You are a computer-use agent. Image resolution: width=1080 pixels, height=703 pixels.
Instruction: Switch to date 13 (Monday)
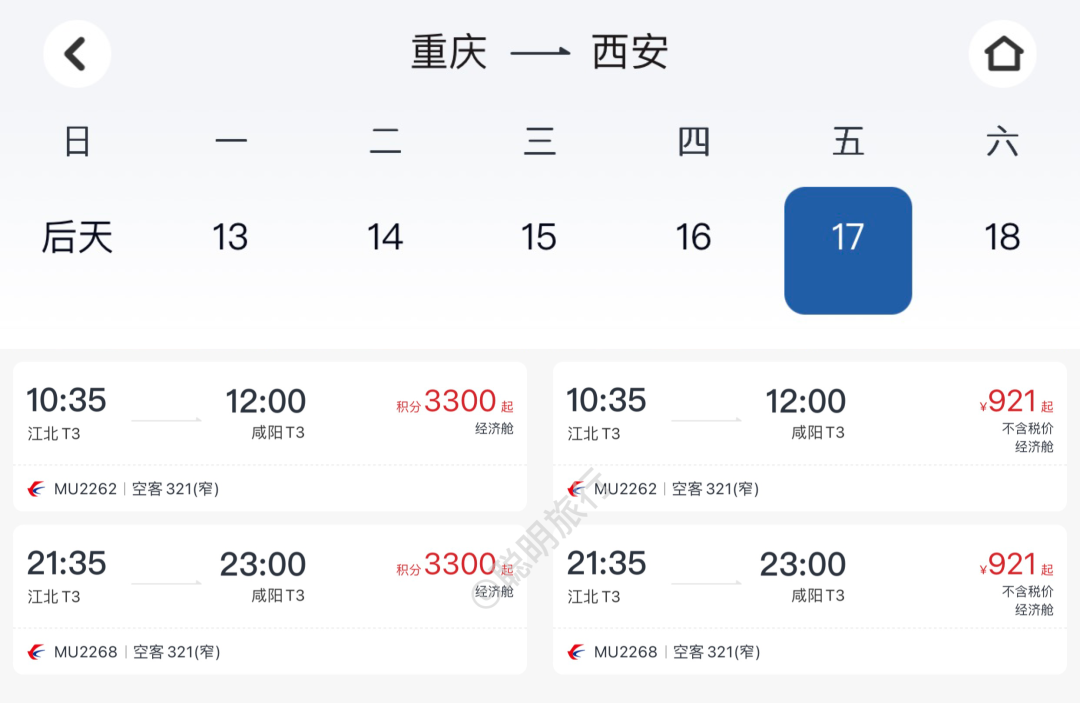click(230, 238)
